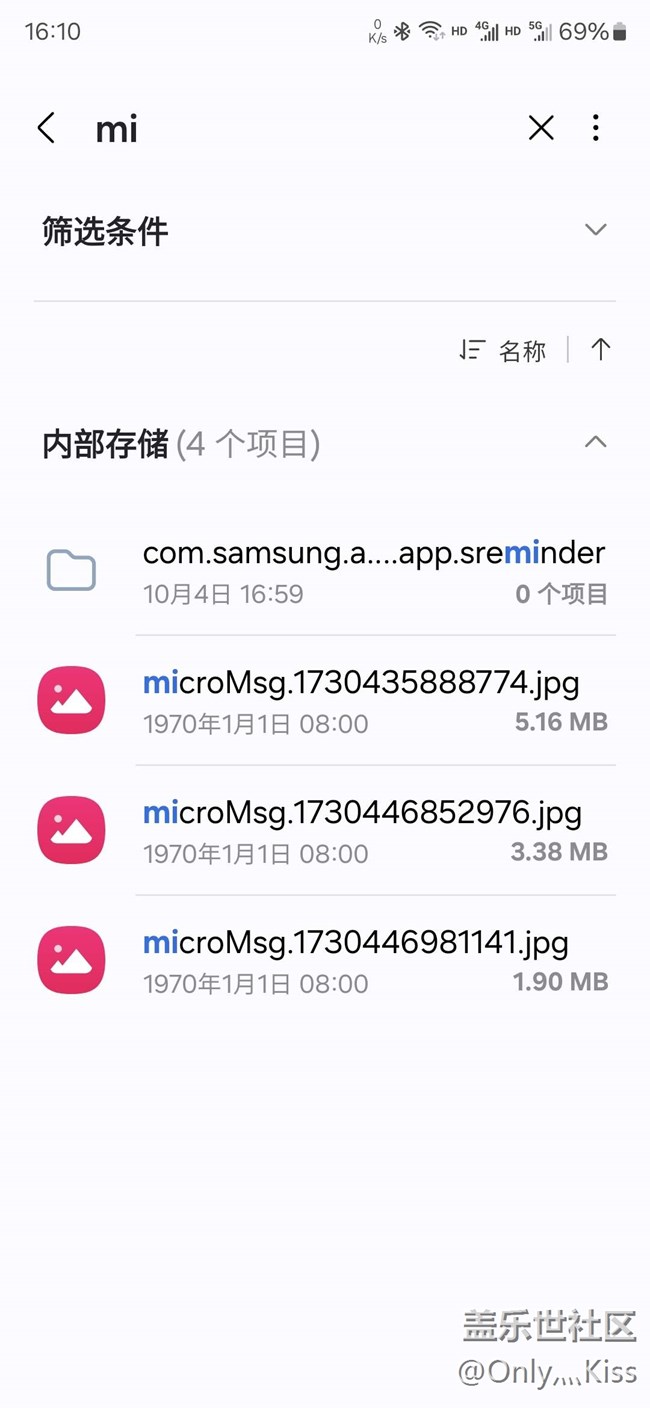This screenshot has height=1408, width=650.
Task: Open the com.samsung sreminder folder
Action: (x=373, y=571)
